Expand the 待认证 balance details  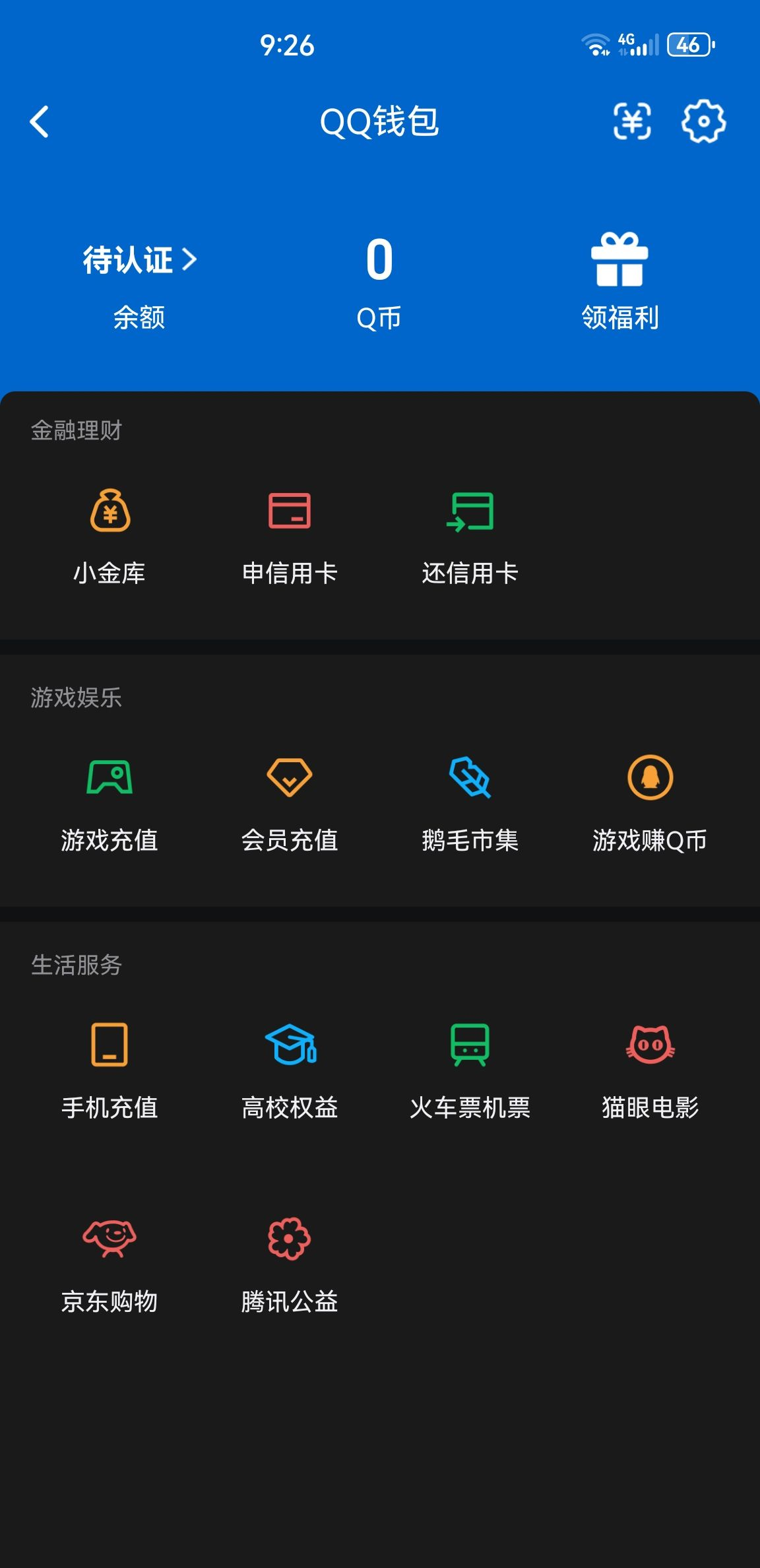coord(139,259)
